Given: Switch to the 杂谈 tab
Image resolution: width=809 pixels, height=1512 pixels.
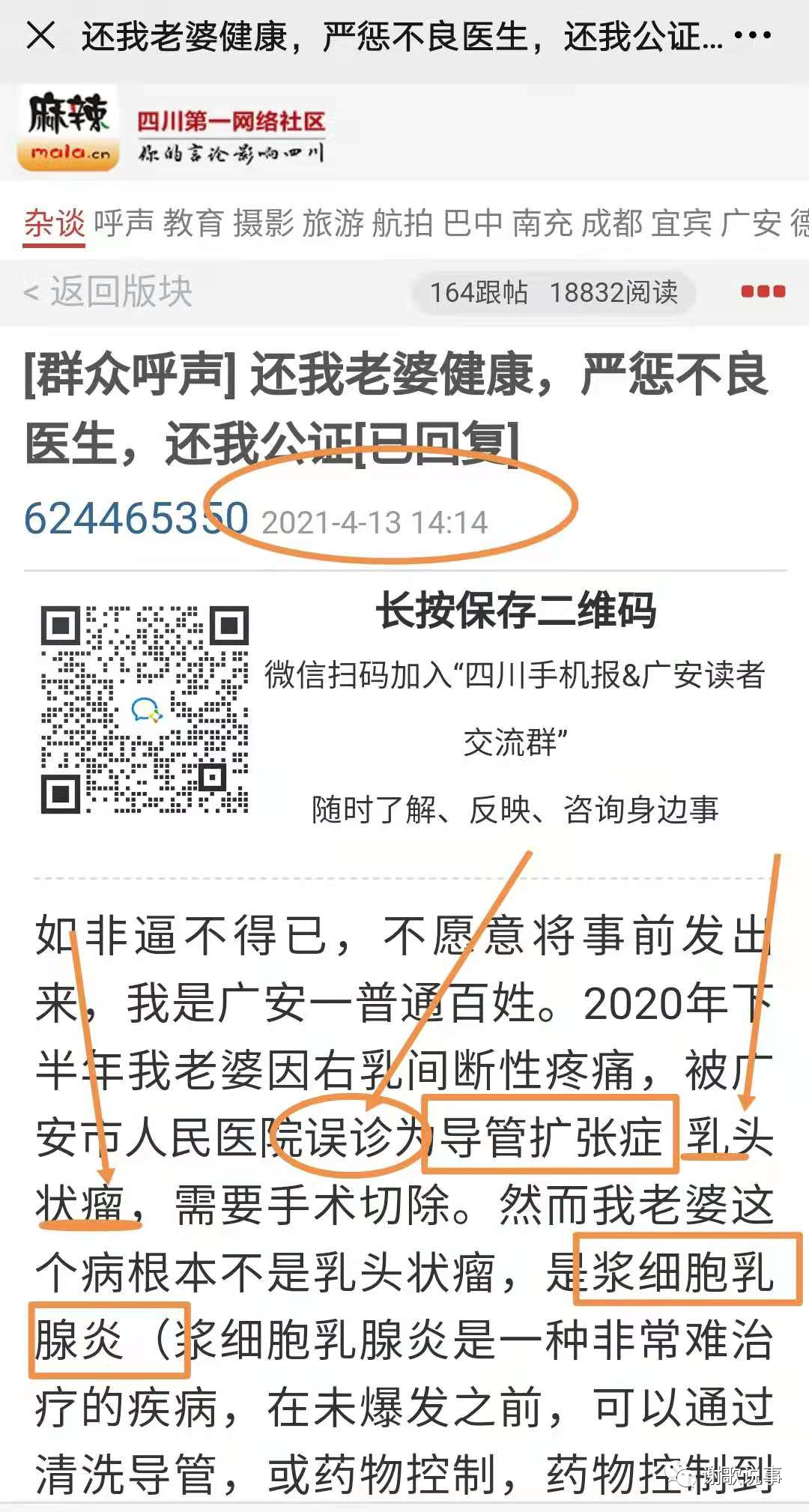Looking at the screenshot, I should (x=54, y=223).
